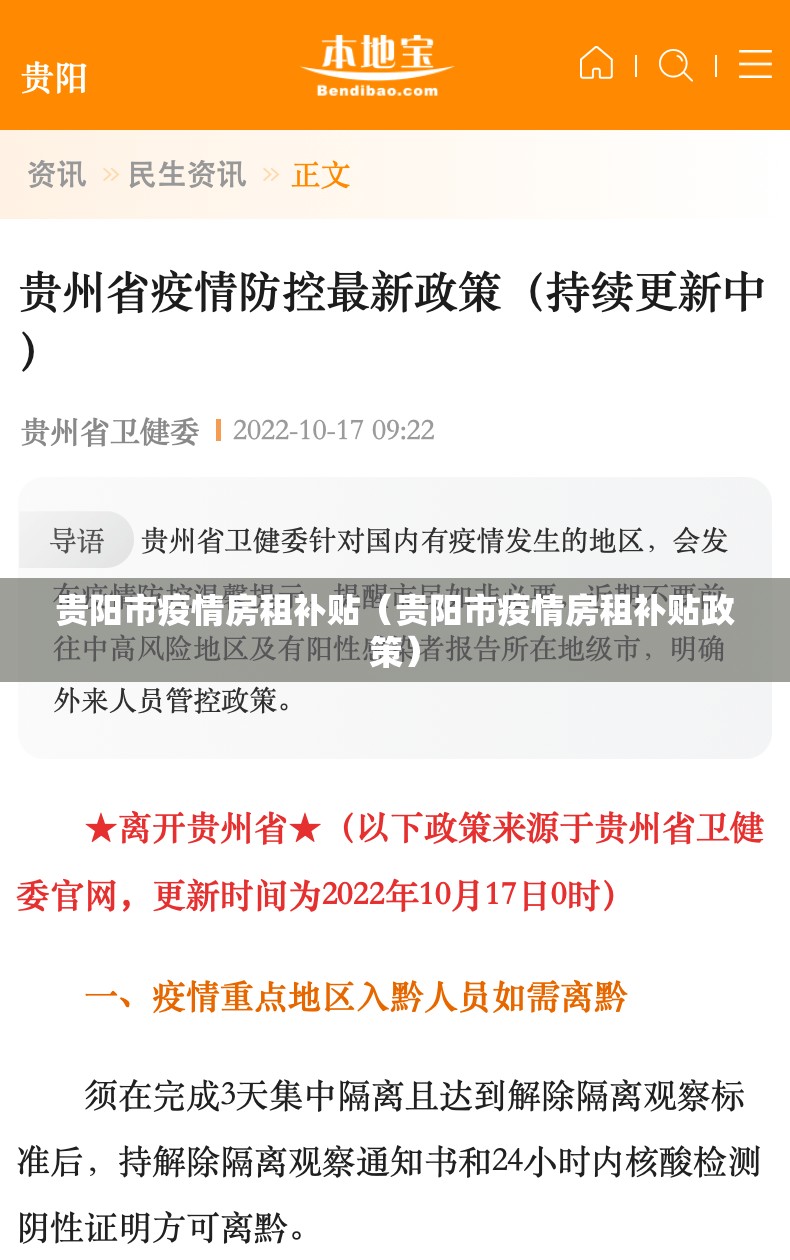Open the 资讯 breadcrumb link
The height and width of the screenshot is (1260, 790).
point(56,174)
